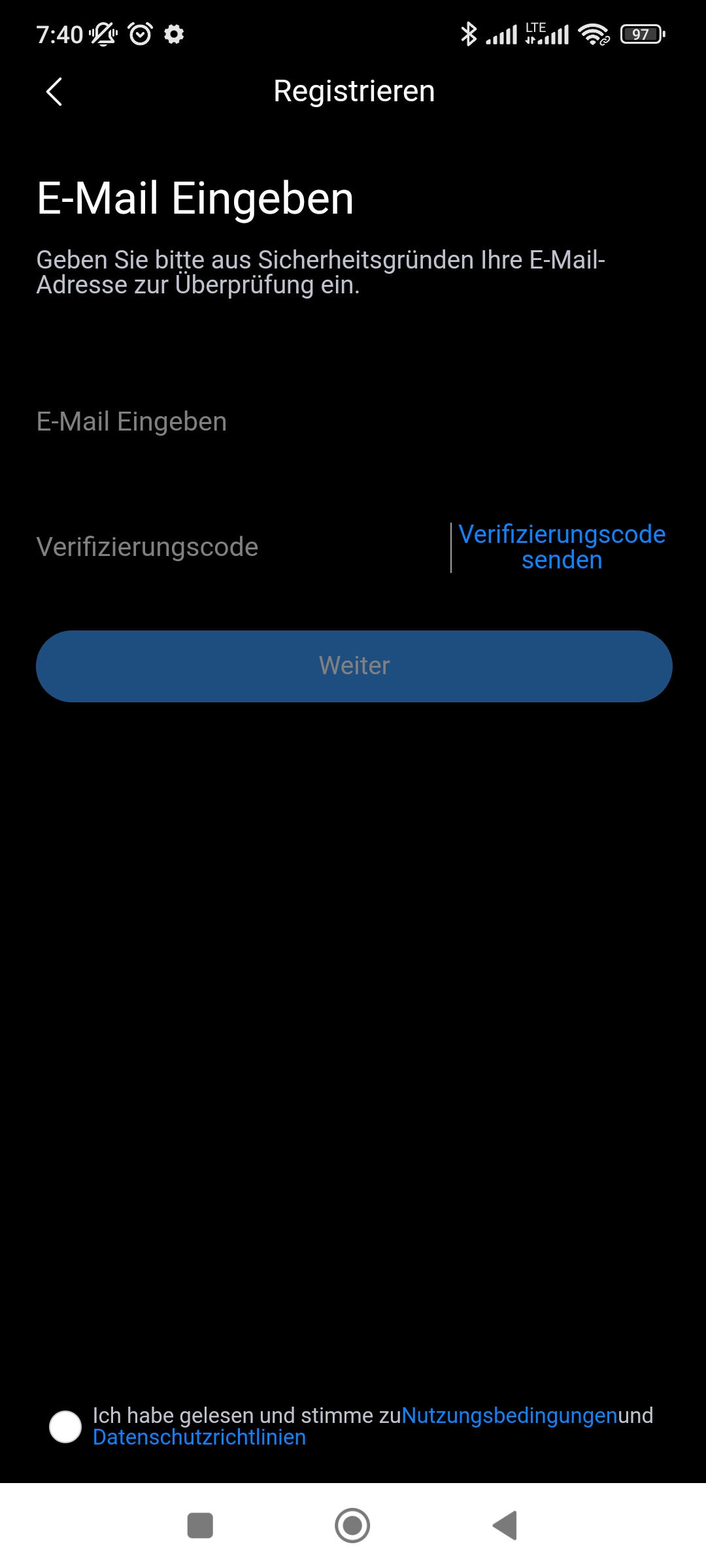The height and width of the screenshot is (1568, 706).
Task: Open the Datenschutzrichtlinien link
Action: [x=199, y=1437]
